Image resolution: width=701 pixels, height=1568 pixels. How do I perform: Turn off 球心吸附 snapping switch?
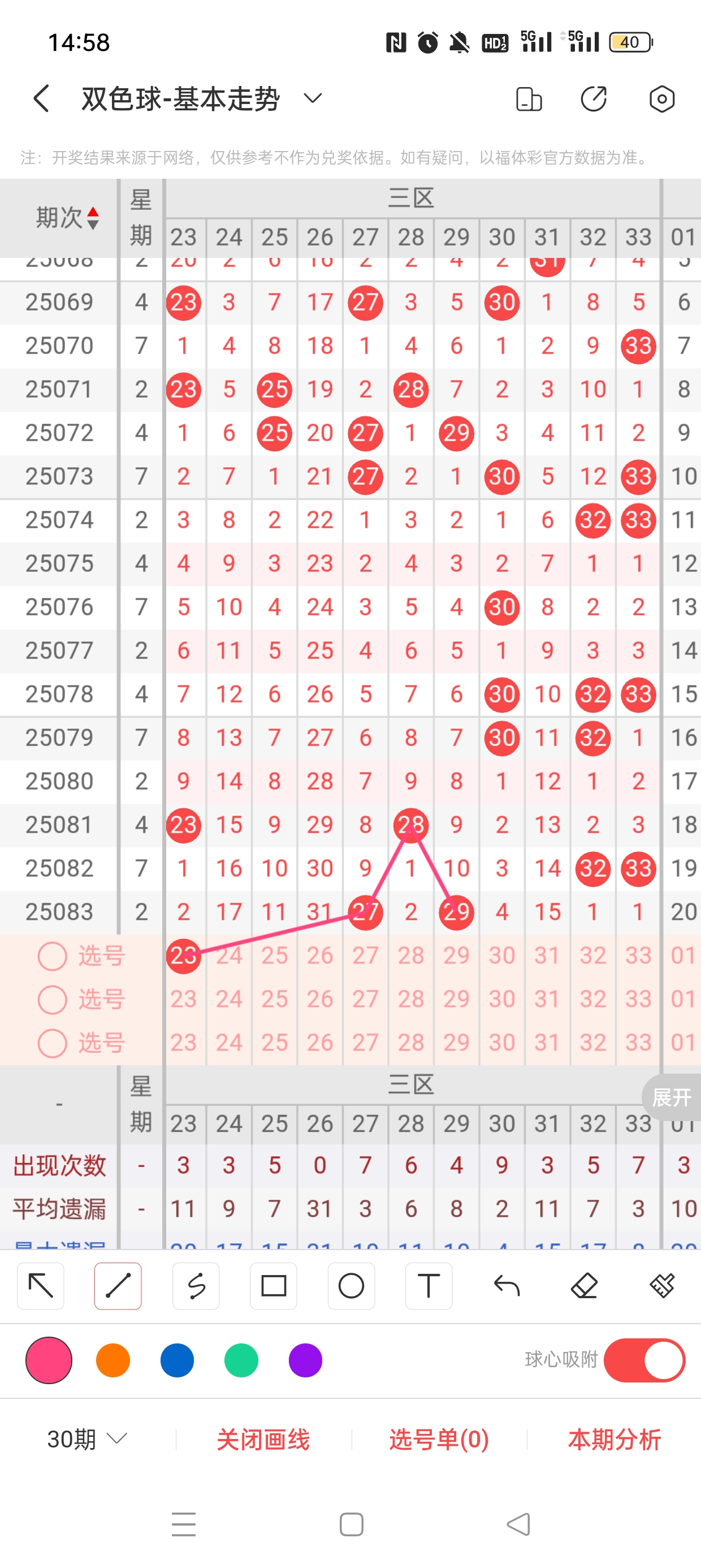644,1360
